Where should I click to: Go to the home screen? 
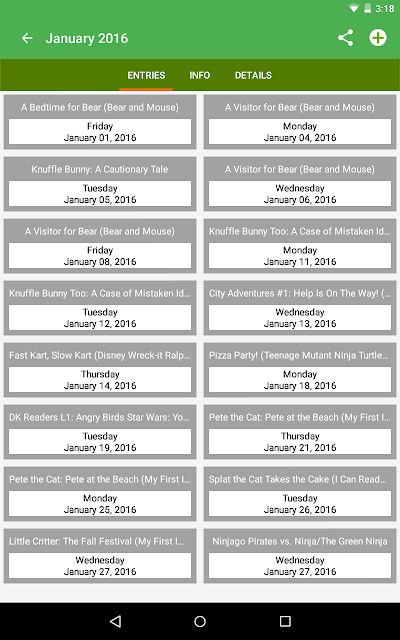coord(200,621)
